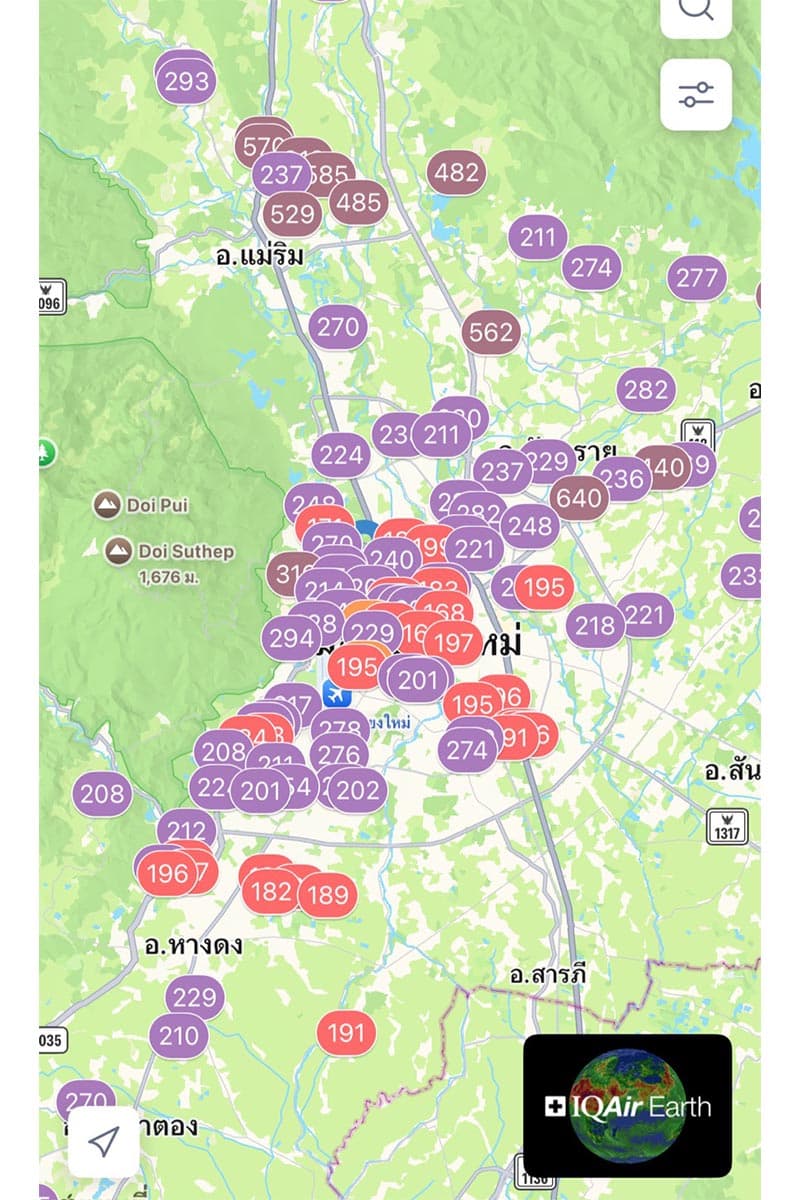This screenshot has height=1200, width=800.
Task: Select the 224 air quality marker
Action: (x=340, y=456)
